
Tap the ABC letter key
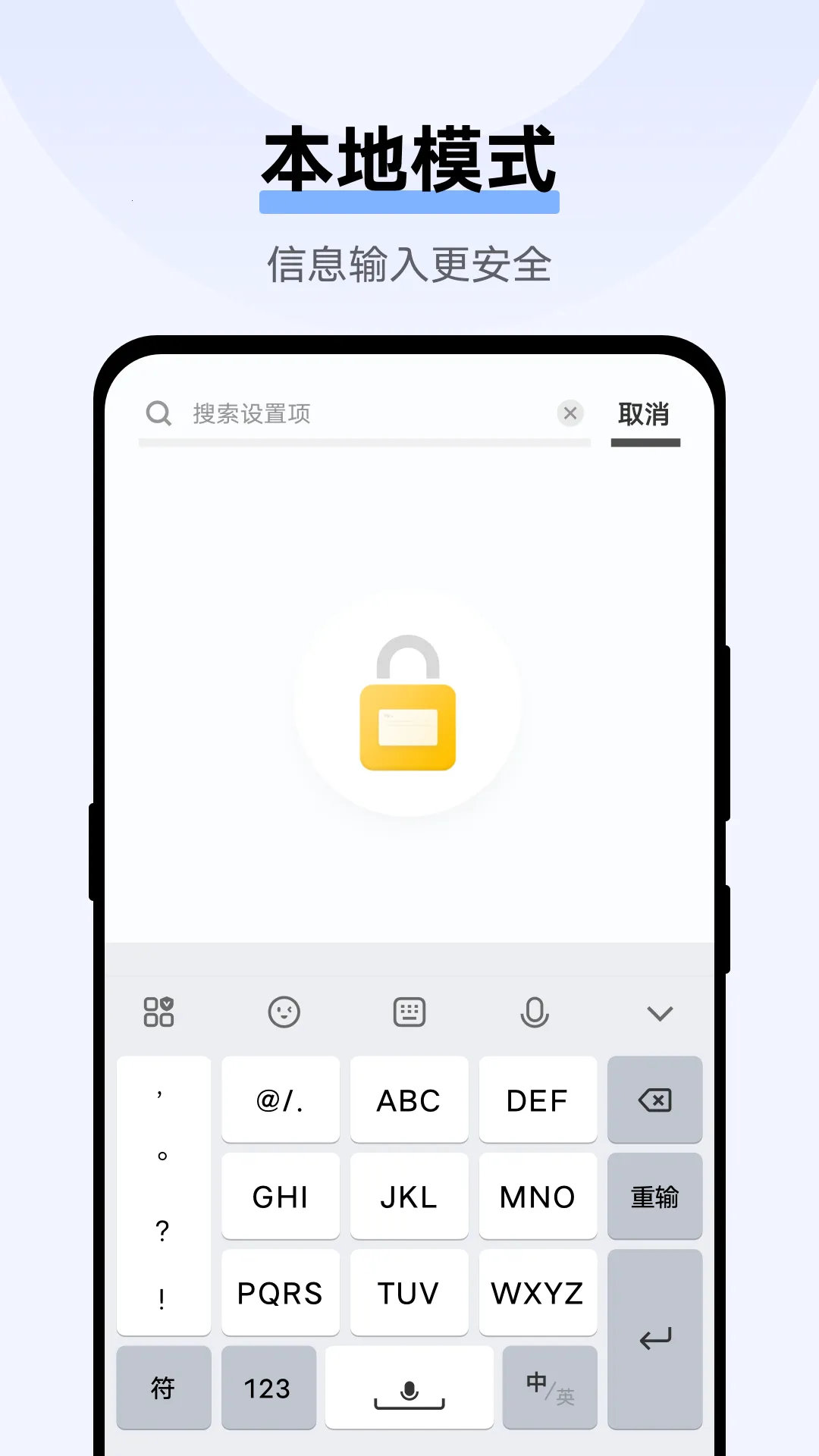[x=409, y=1100]
